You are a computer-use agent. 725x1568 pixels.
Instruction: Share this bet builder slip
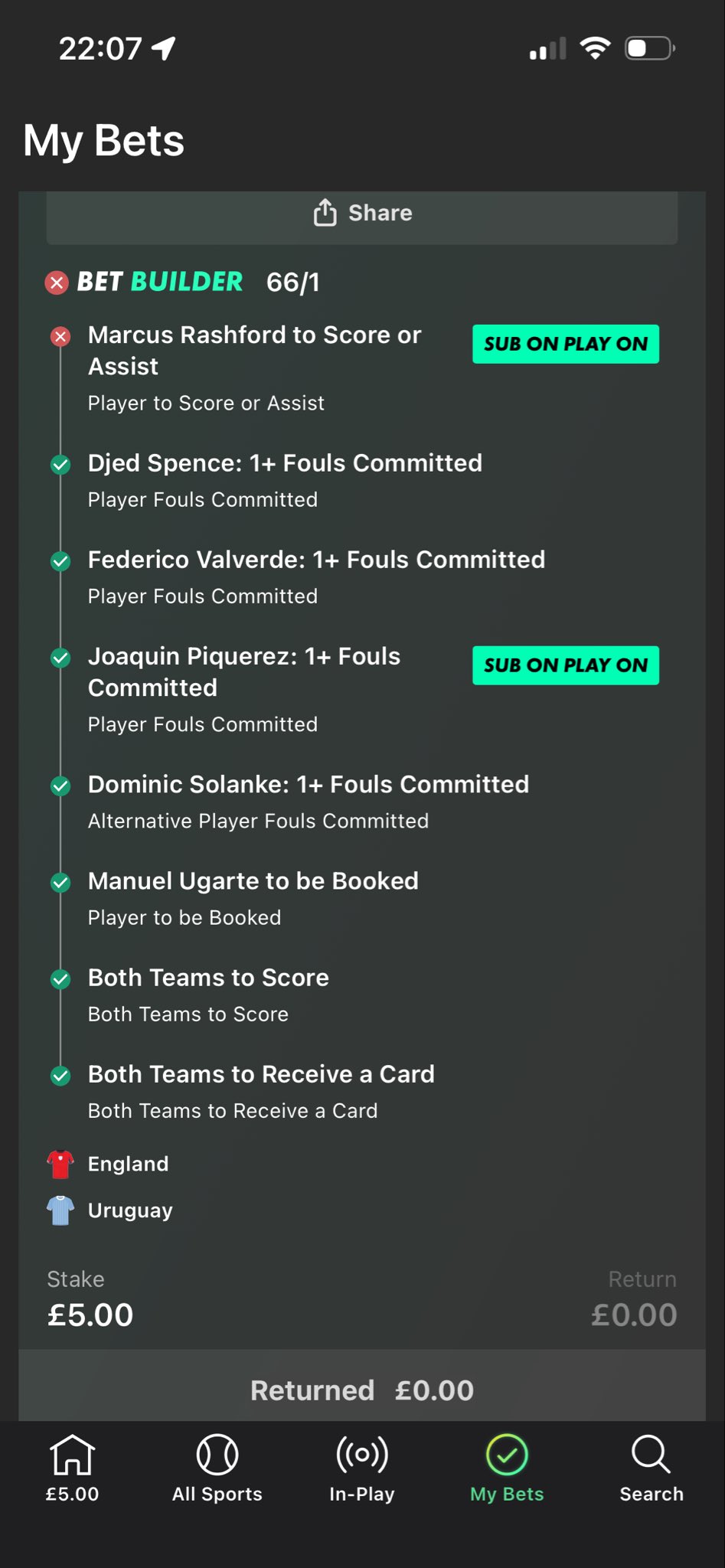click(362, 214)
